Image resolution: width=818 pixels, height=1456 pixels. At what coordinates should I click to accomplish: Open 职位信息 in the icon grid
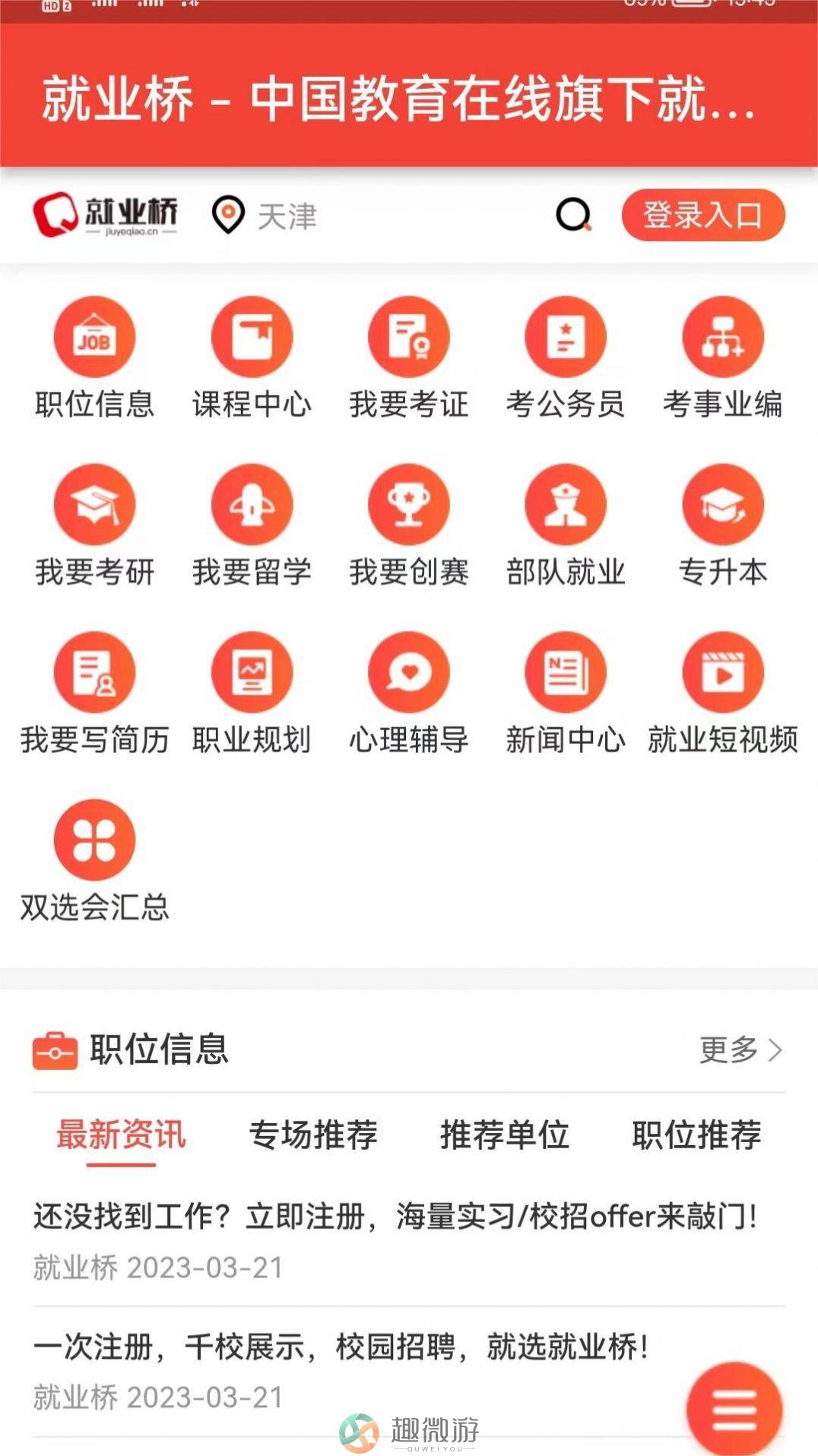click(x=94, y=358)
